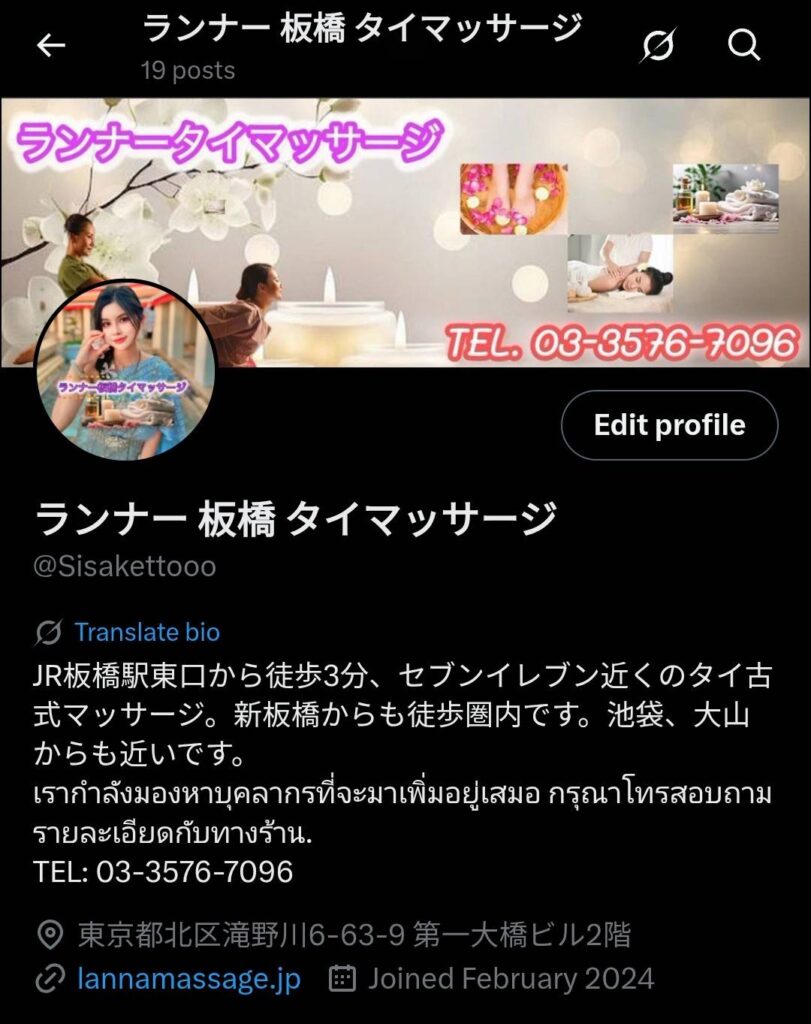Tap the Edit profile button
Image resolution: width=811 pixels, height=1024 pixels.
tap(669, 425)
